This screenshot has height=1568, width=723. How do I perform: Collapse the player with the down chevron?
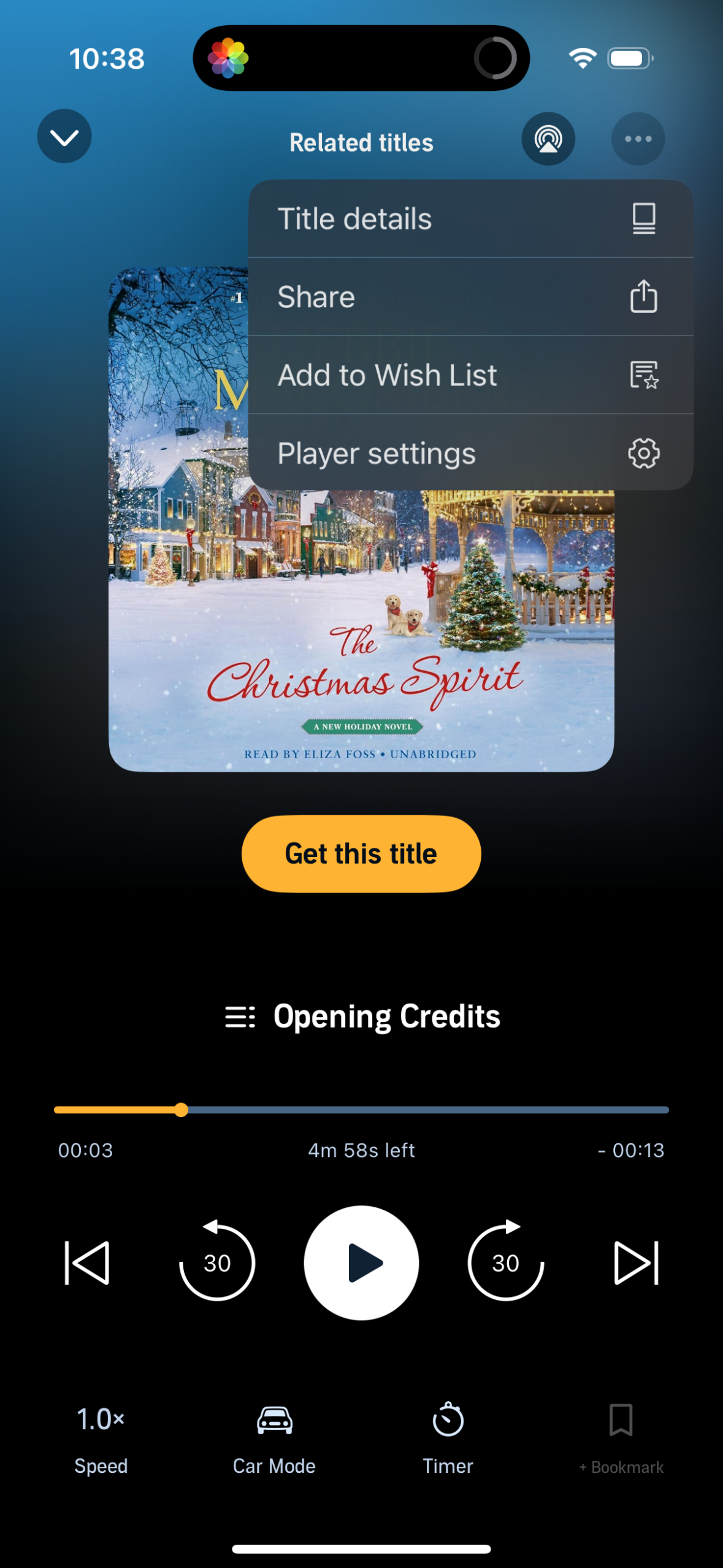coord(64,136)
